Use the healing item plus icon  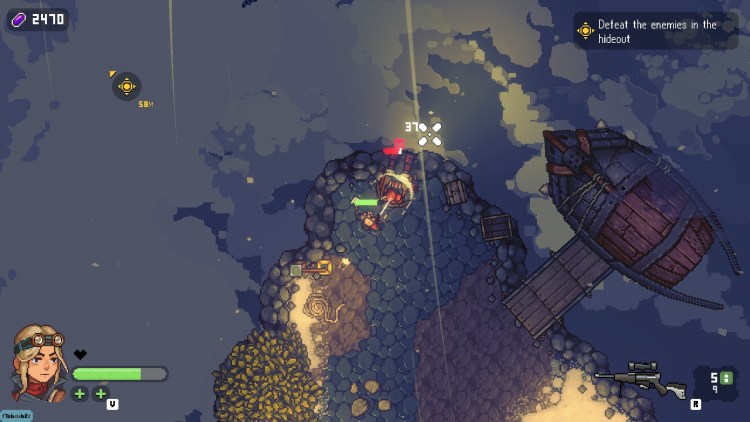[80, 394]
